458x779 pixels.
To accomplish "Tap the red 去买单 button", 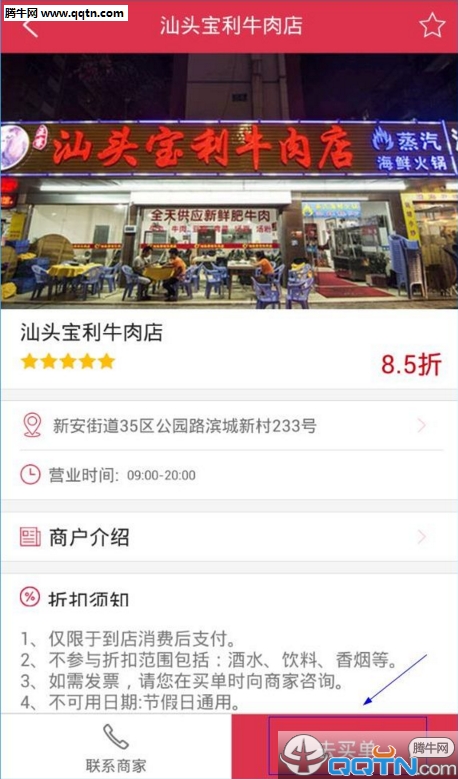I will (345, 747).
